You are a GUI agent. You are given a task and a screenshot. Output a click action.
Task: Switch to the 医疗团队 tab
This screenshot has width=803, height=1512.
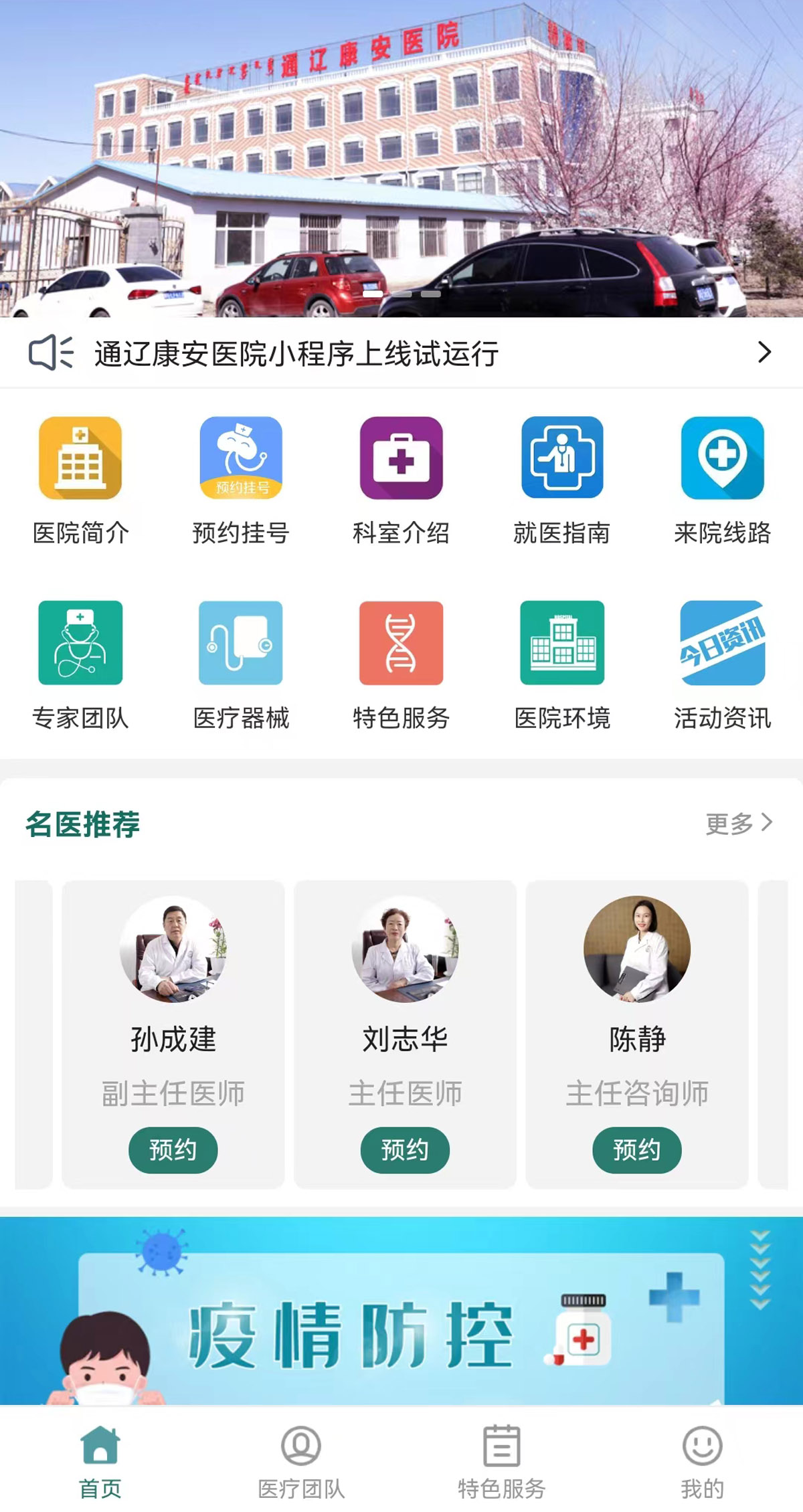click(x=301, y=1462)
